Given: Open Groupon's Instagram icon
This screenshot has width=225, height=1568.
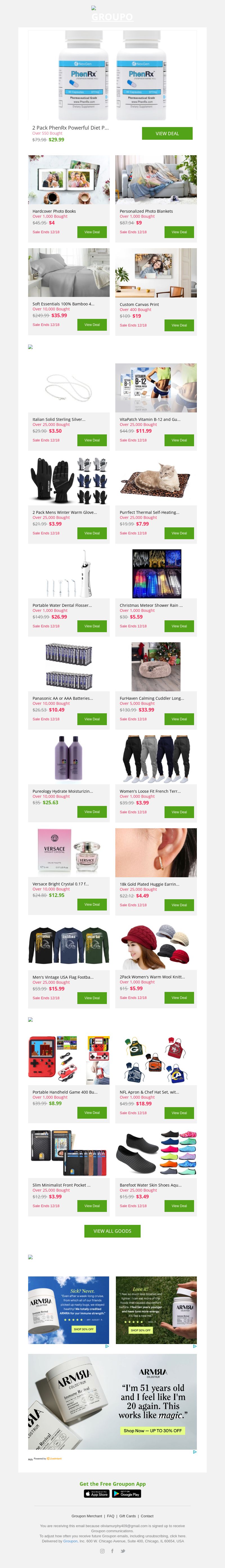Looking at the screenshot, I should coord(102,1551).
